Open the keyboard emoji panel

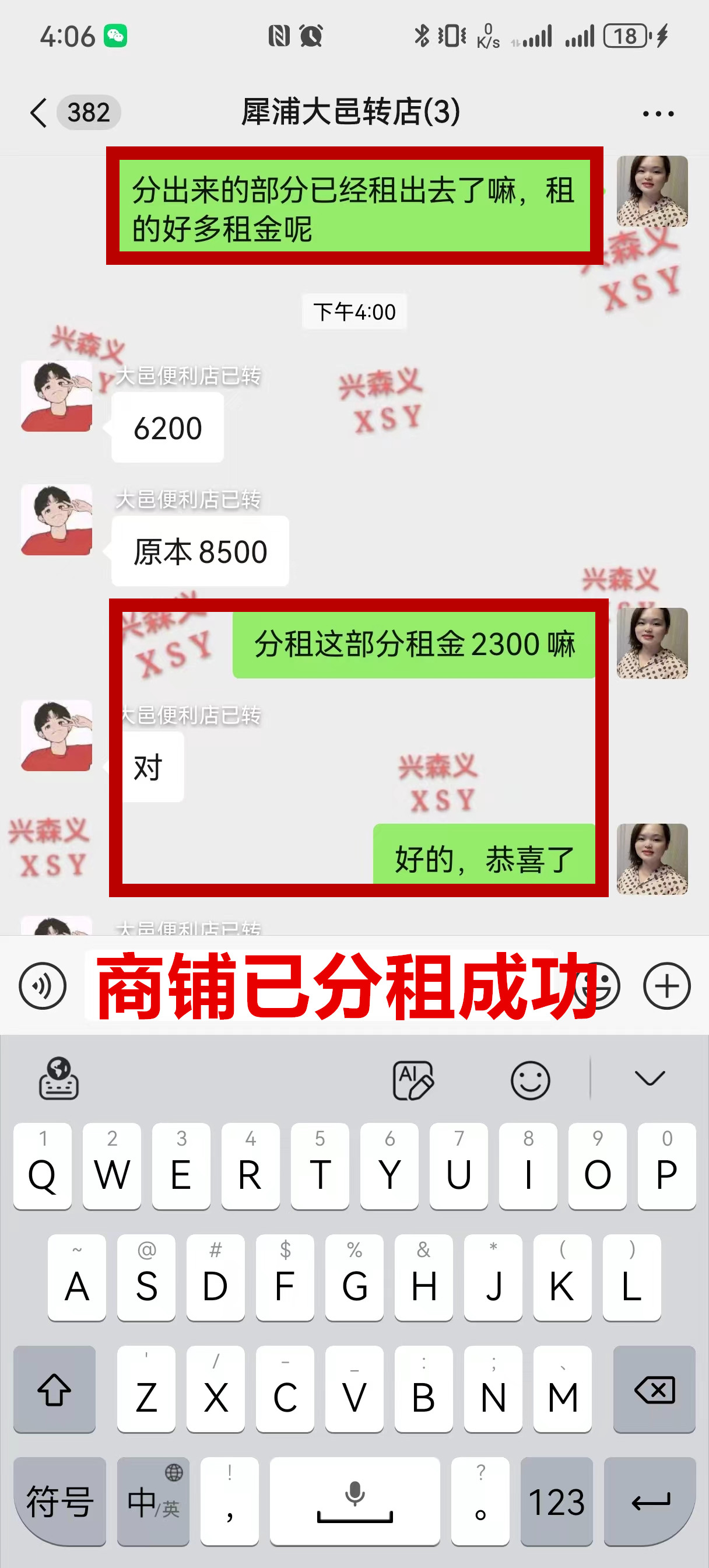pos(530,1080)
